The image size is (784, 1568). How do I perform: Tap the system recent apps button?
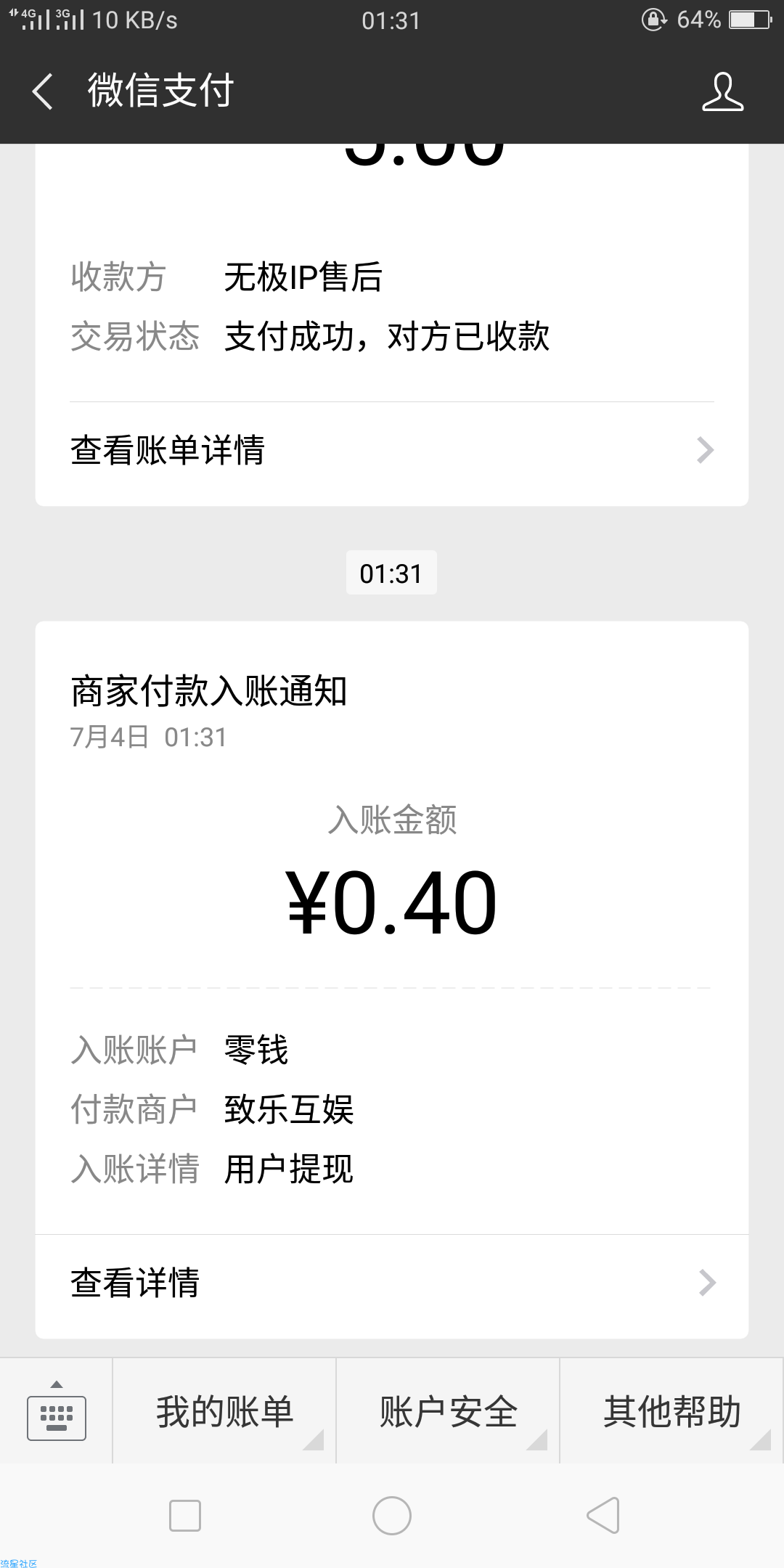point(185,1516)
